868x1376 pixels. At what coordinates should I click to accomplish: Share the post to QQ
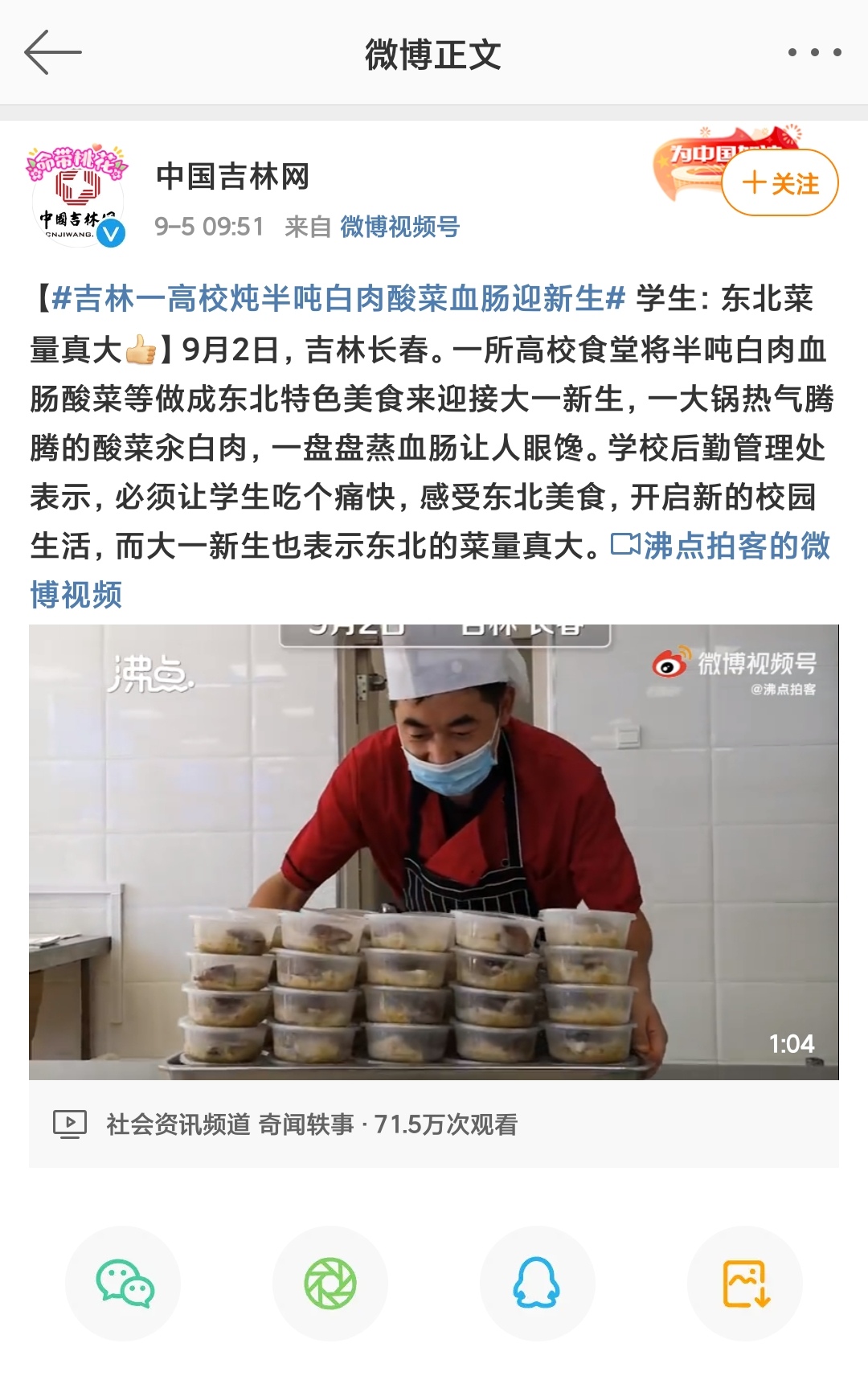537,1283
